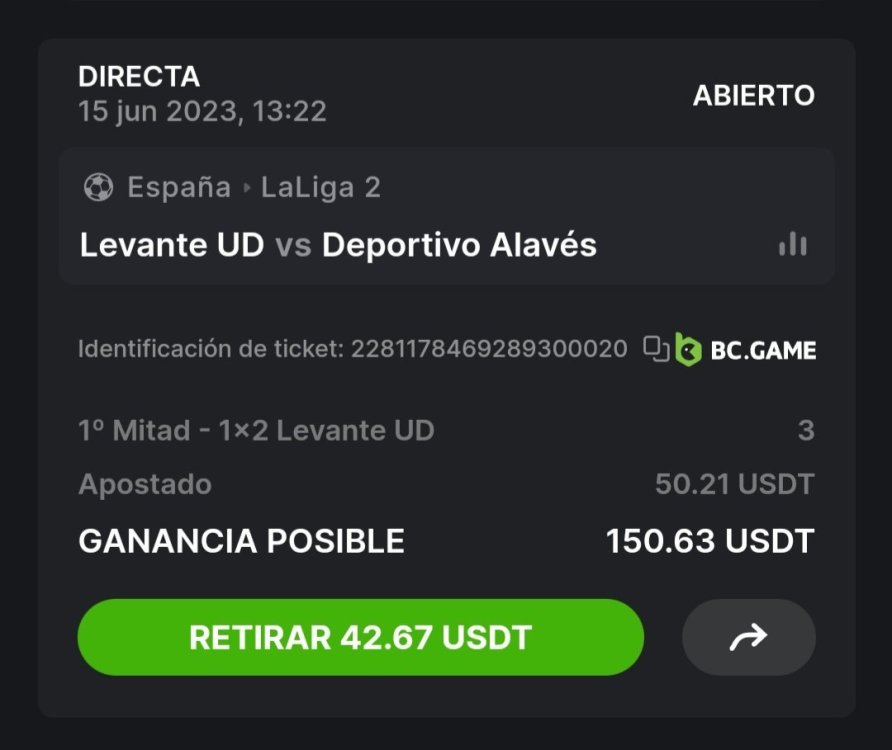
Task: Tap the Retirar 42.67 USDT button
Action: [360, 637]
